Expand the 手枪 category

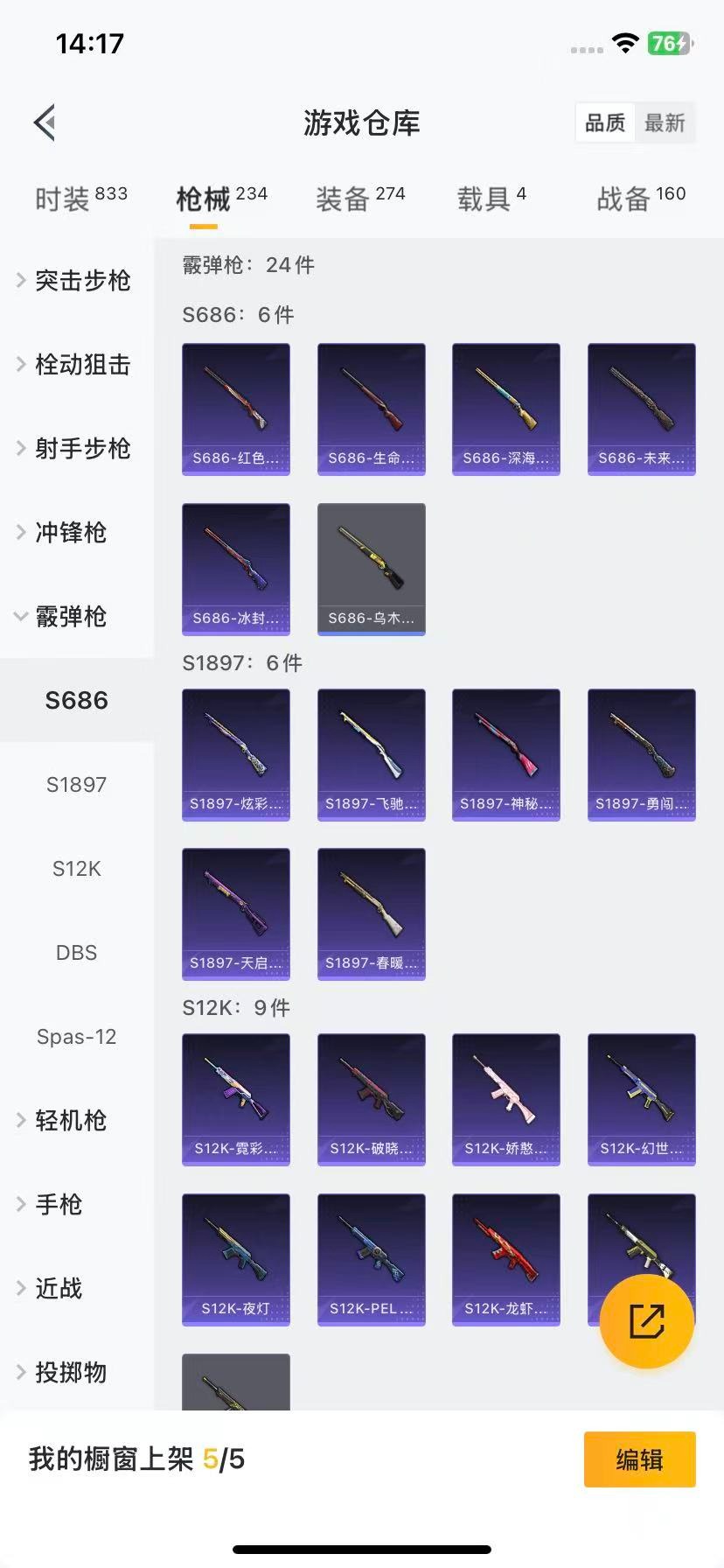(x=56, y=1204)
